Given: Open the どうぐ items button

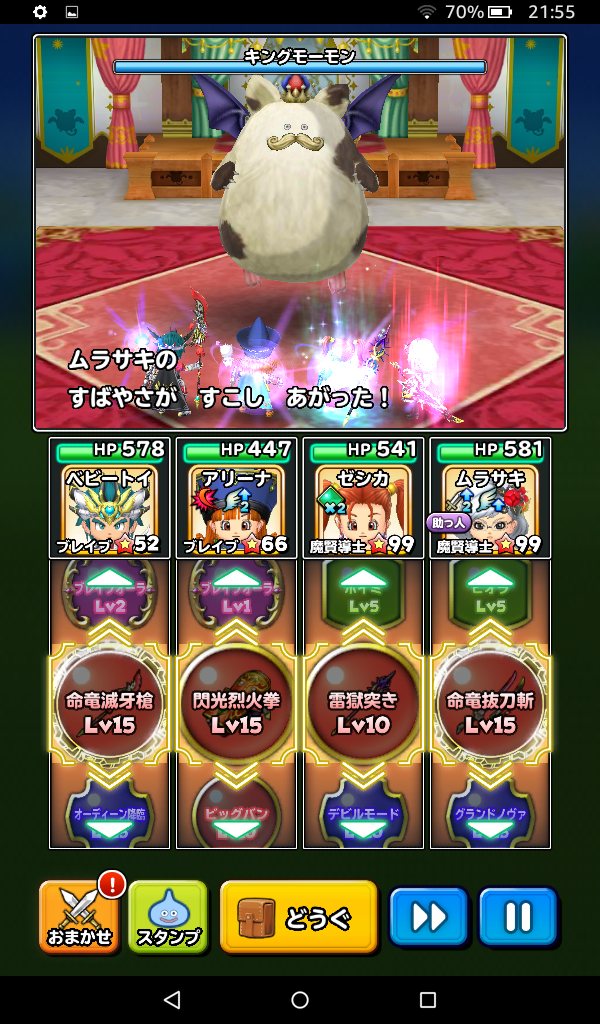Looking at the screenshot, I should click(298, 915).
